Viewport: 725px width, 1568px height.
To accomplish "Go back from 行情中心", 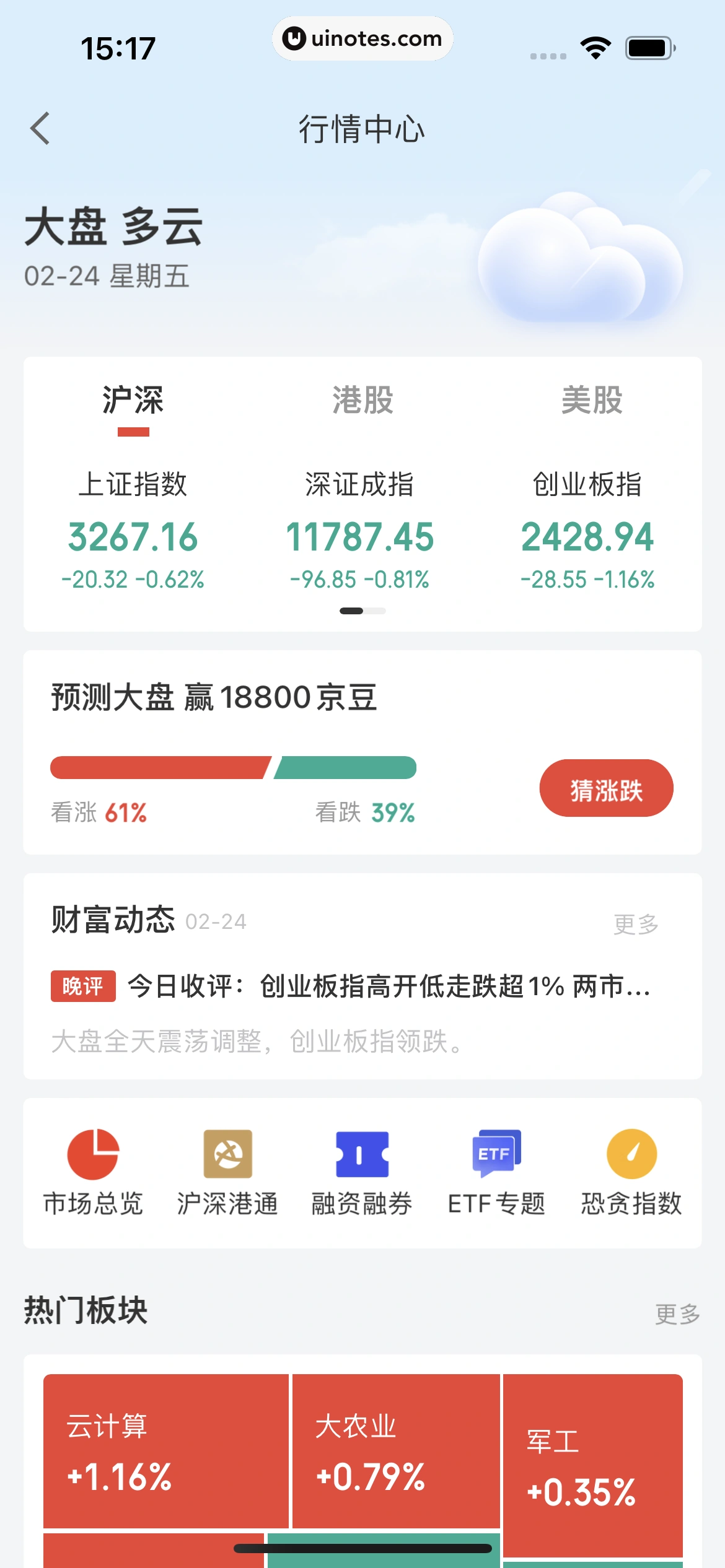I will pyautogui.click(x=40, y=129).
